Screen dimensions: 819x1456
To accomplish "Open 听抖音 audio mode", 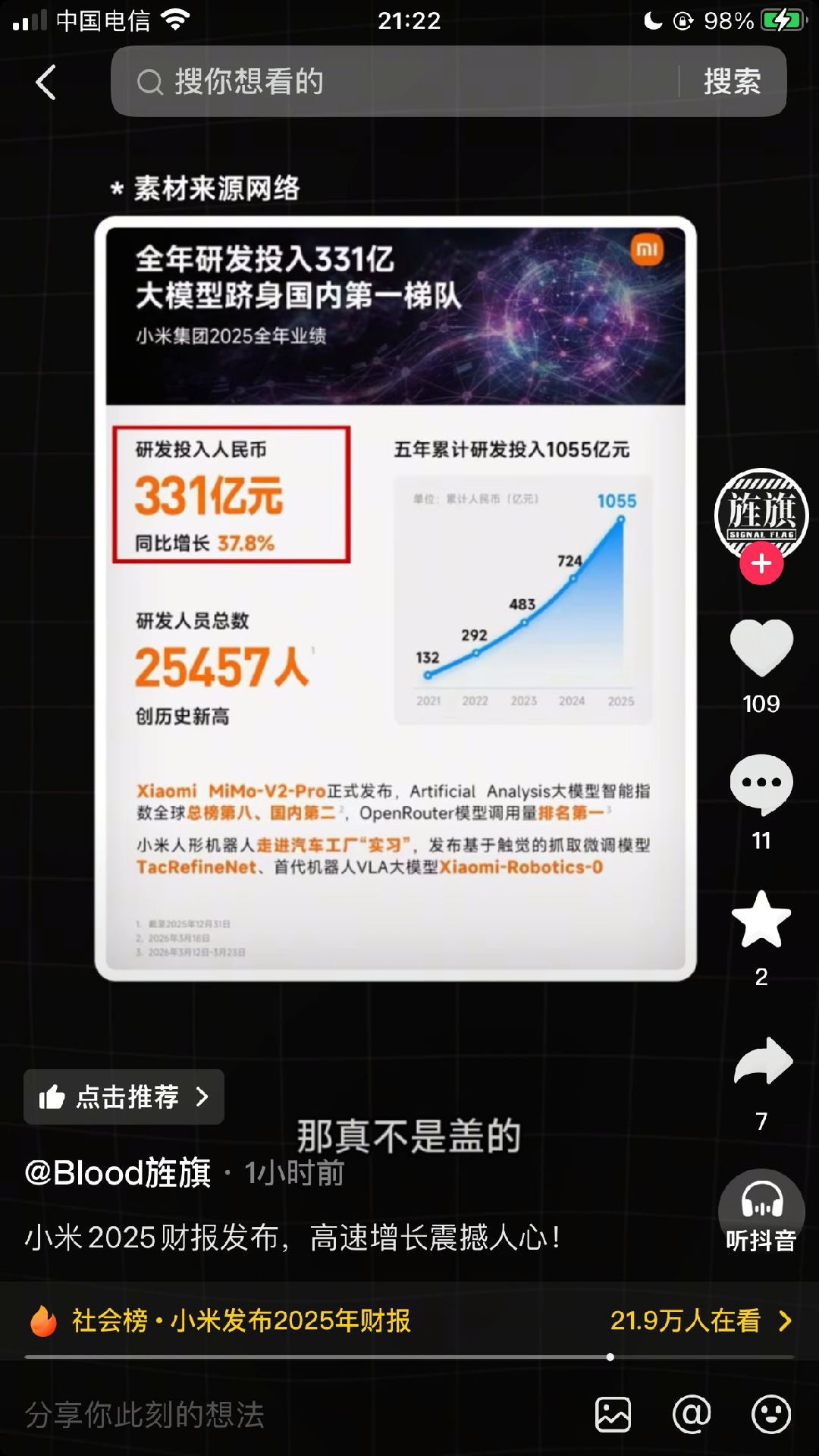I will (x=761, y=1212).
